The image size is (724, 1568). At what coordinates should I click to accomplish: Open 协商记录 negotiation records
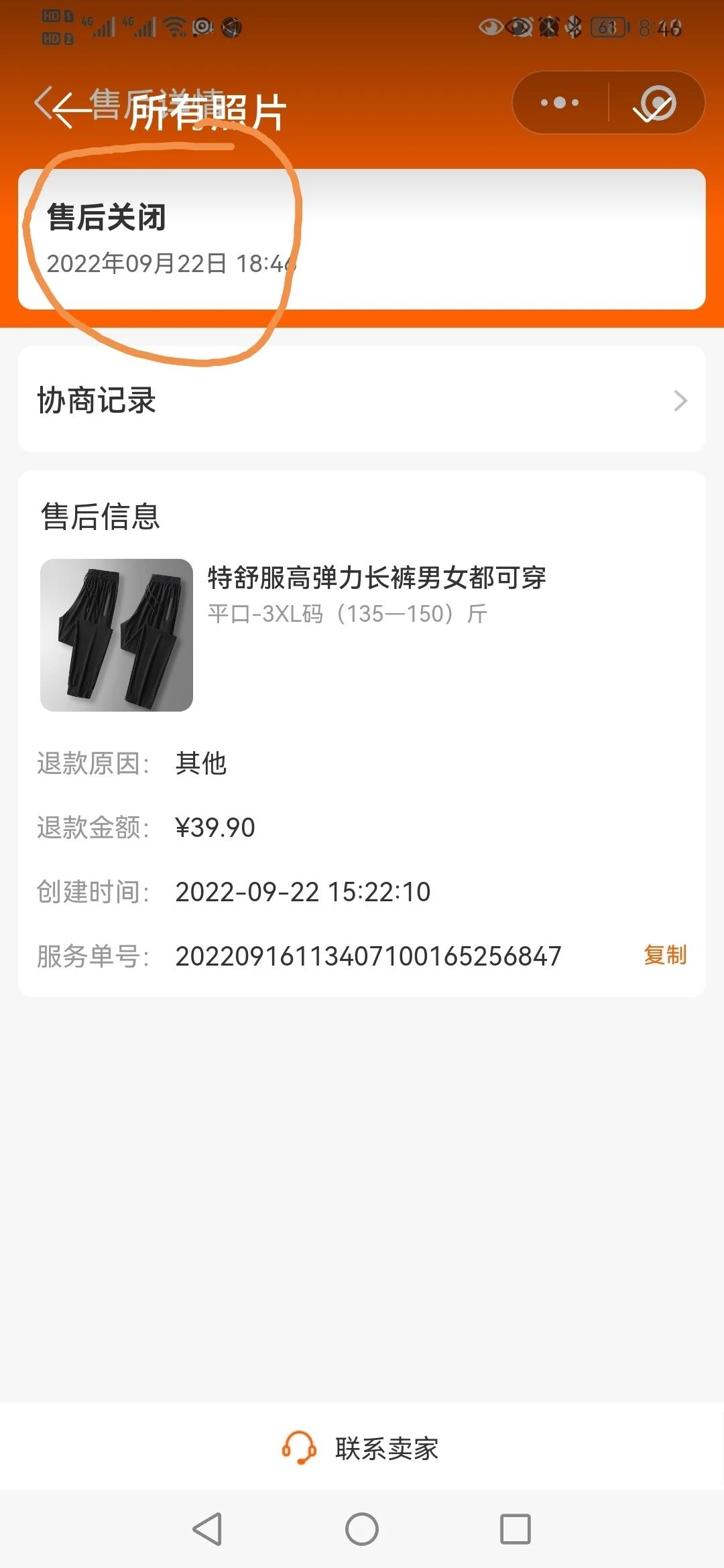tap(362, 400)
